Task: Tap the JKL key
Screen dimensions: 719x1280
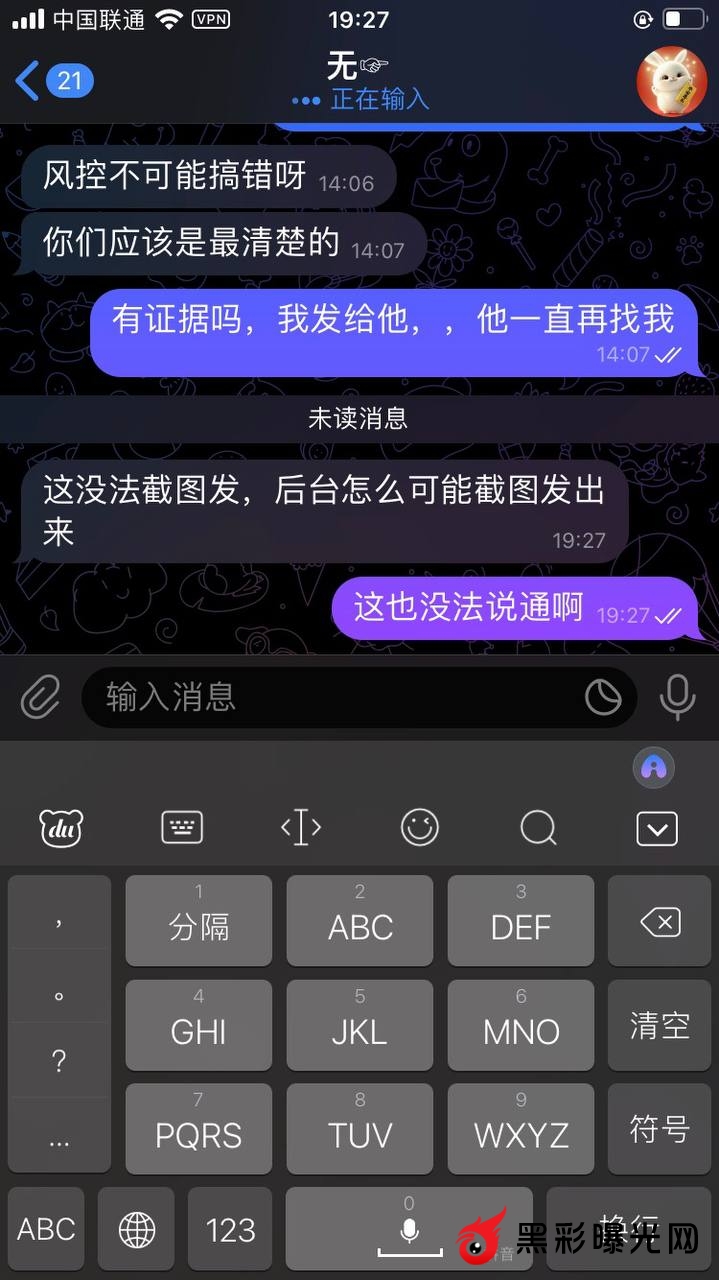Action: [x=359, y=1025]
